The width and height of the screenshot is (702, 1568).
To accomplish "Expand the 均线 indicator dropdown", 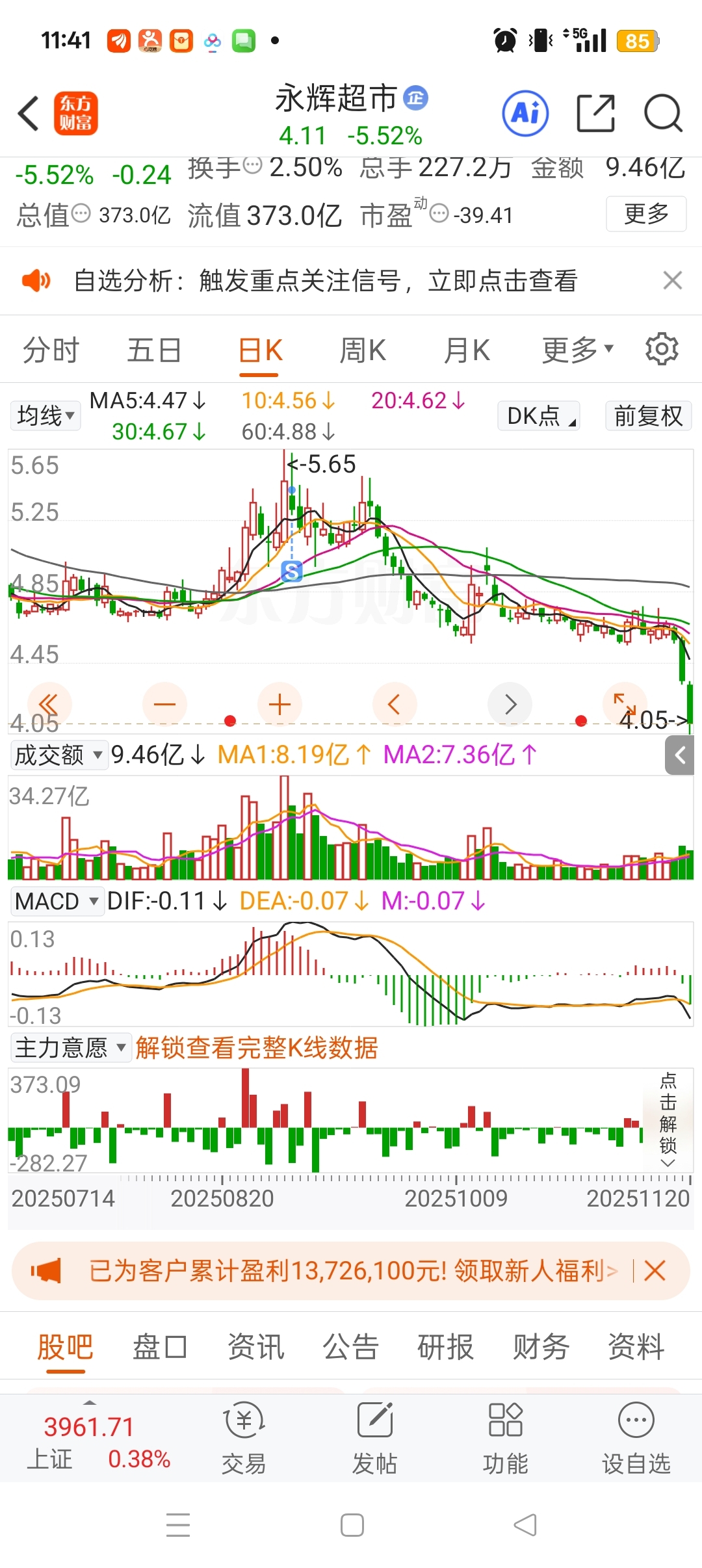I will pyautogui.click(x=45, y=415).
